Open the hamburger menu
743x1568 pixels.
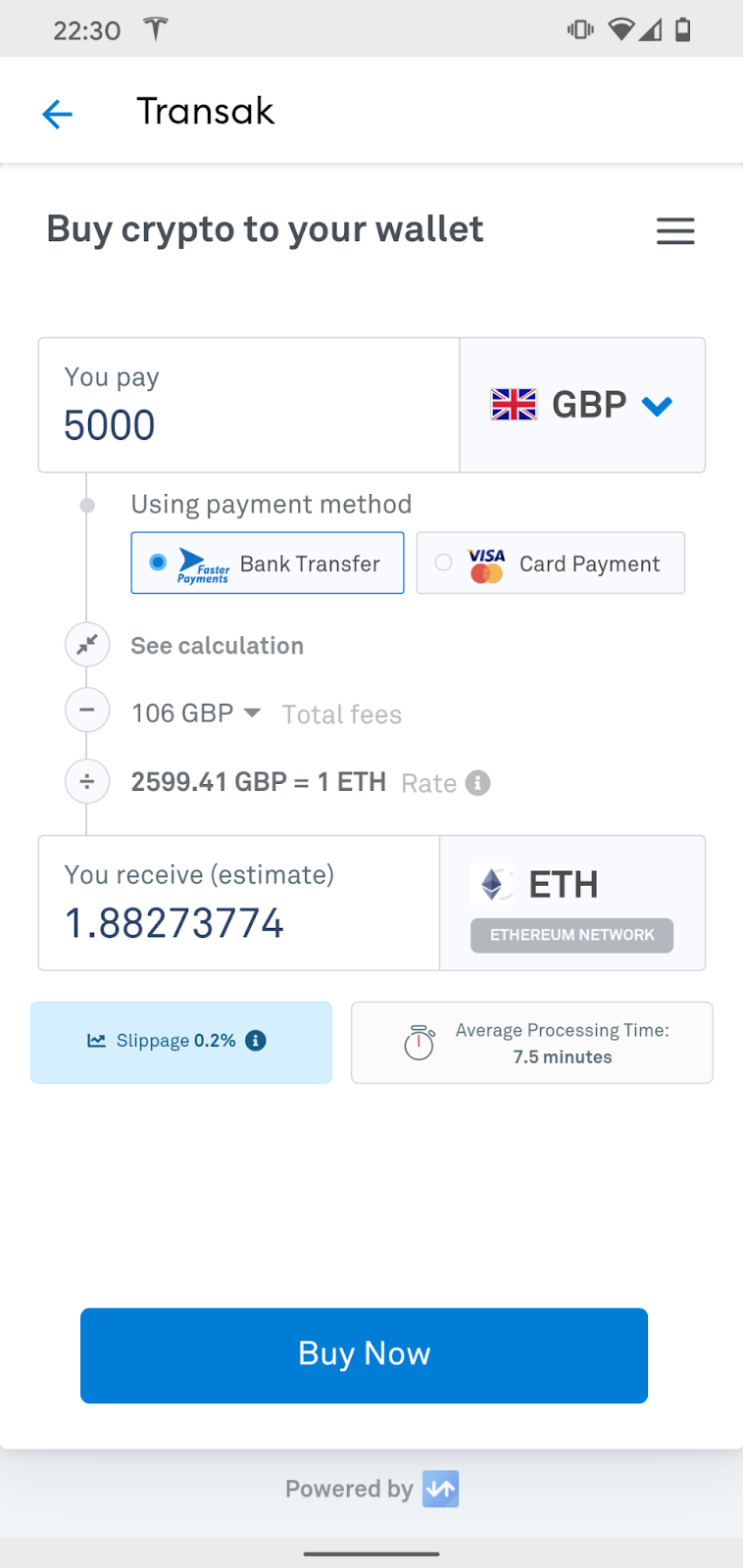(674, 231)
